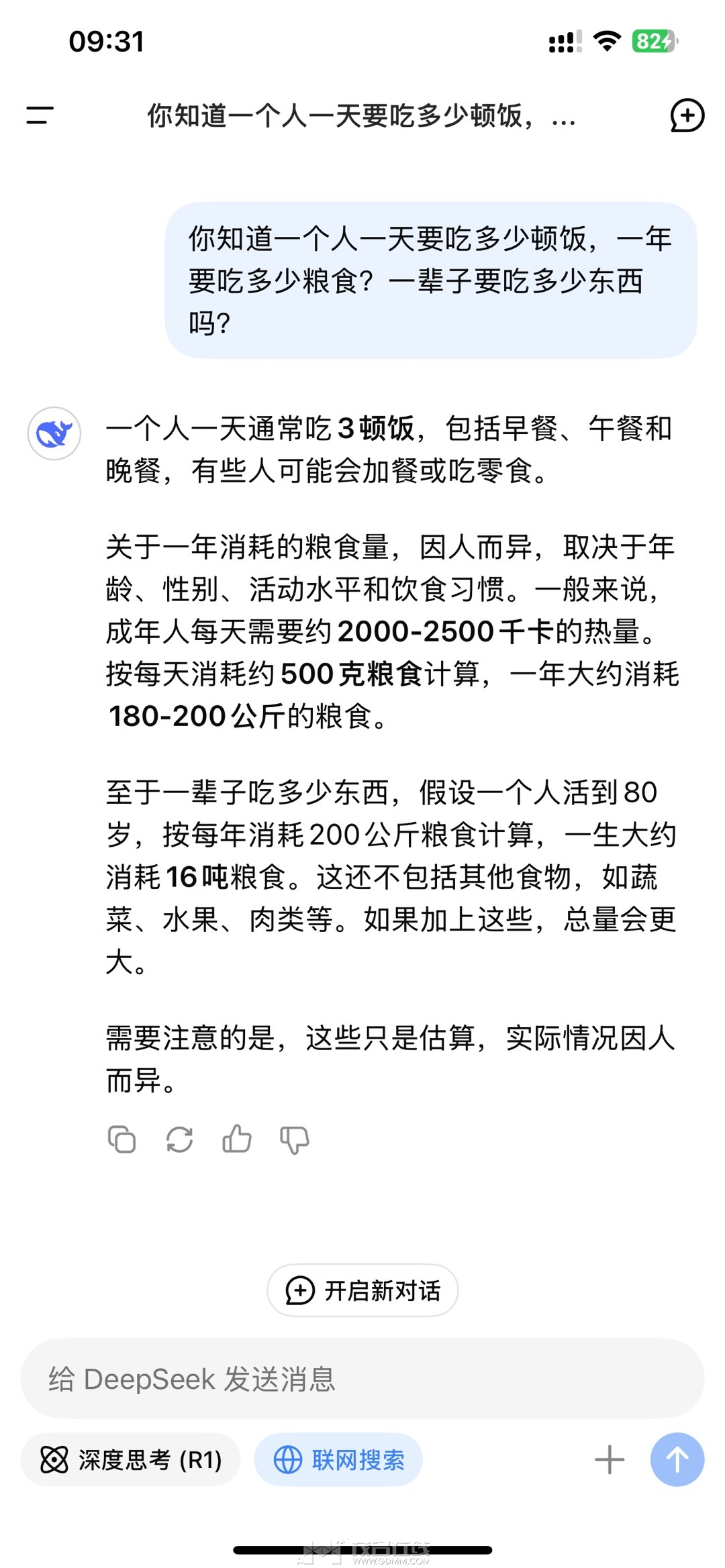Enable 深度思考 (R1) mode

click(x=131, y=1460)
